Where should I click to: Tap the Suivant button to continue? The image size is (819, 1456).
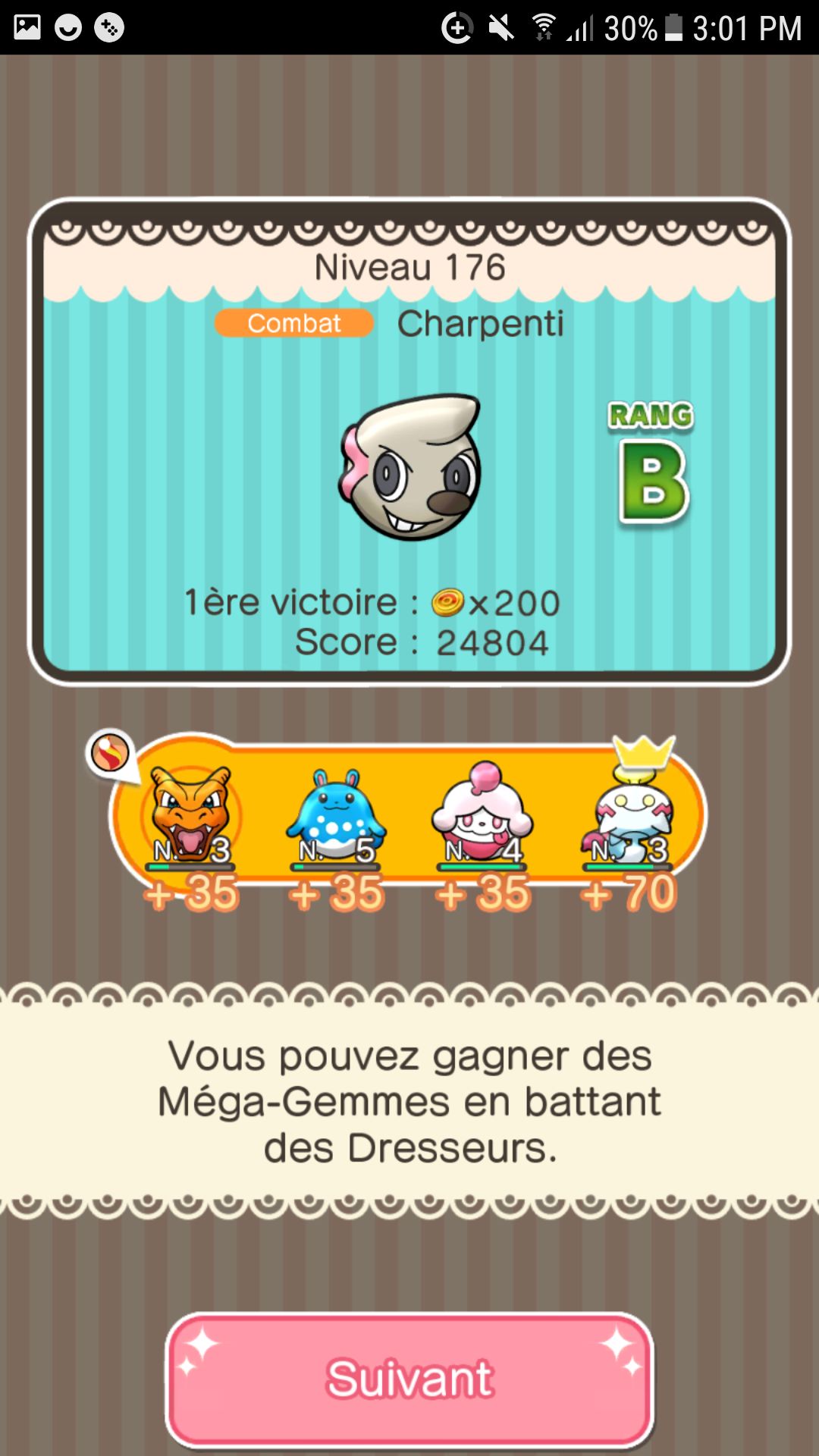click(x=409, y=1379)
